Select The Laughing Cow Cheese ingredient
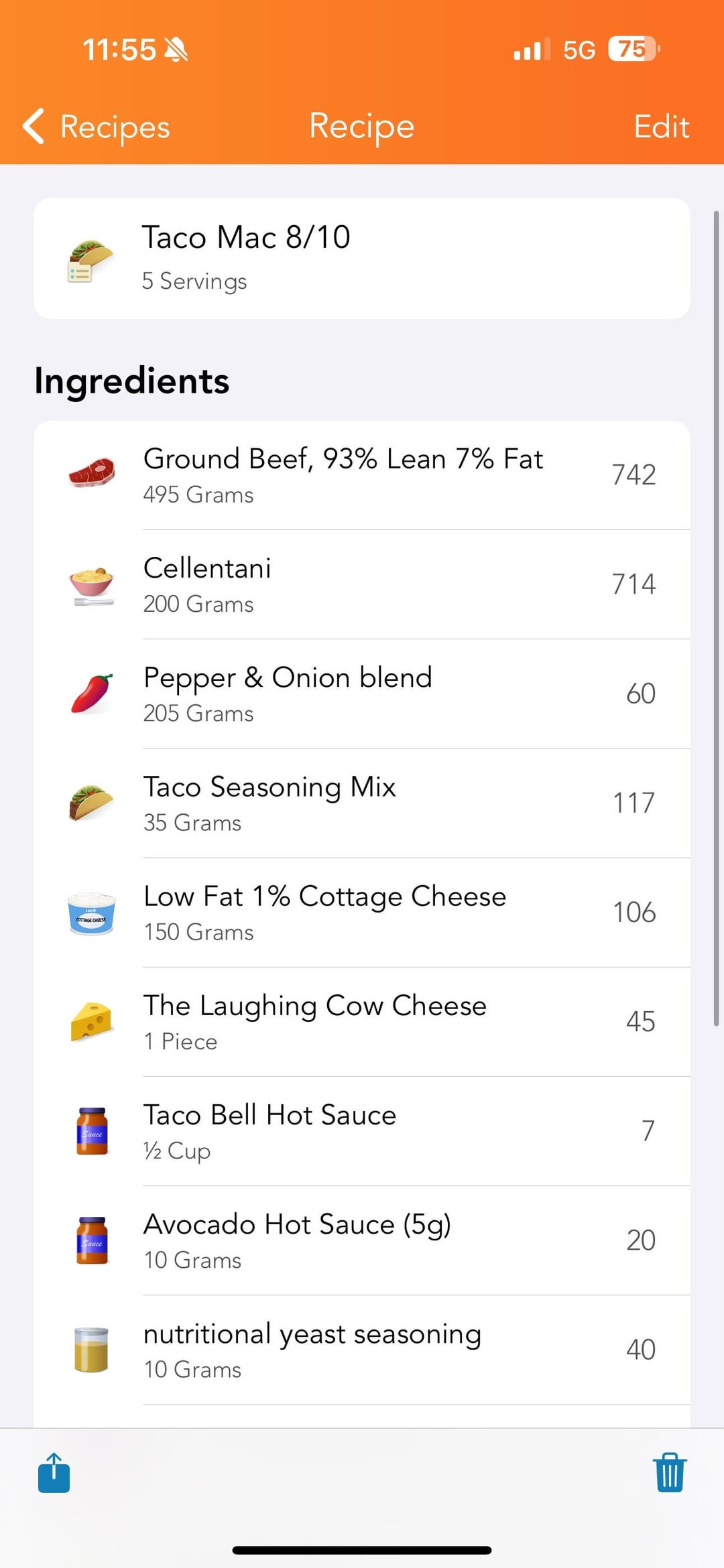The height and width of the screenshot is (1568, 724). pyautogui.click(x=362, y=1021)
